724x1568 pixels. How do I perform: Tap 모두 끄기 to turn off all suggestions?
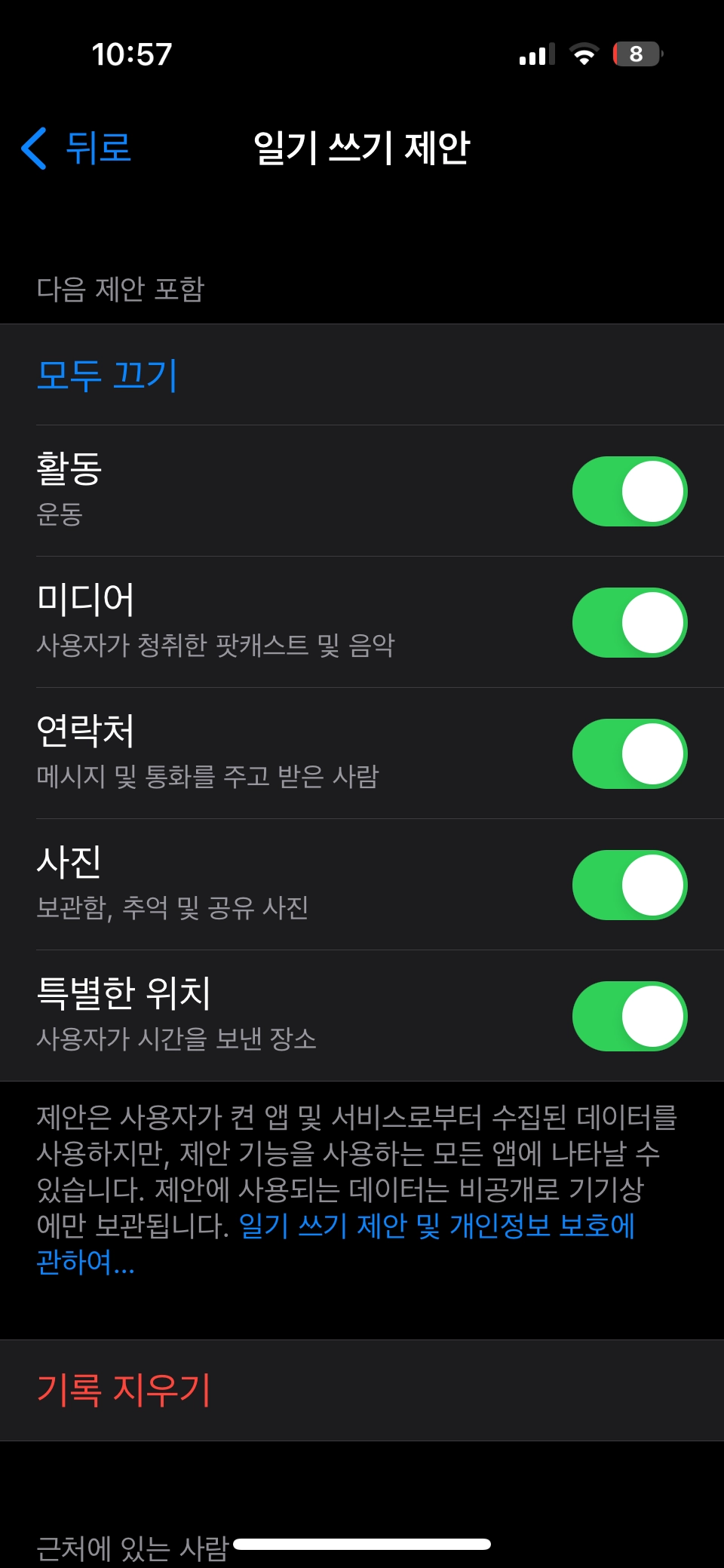[107, 376]
